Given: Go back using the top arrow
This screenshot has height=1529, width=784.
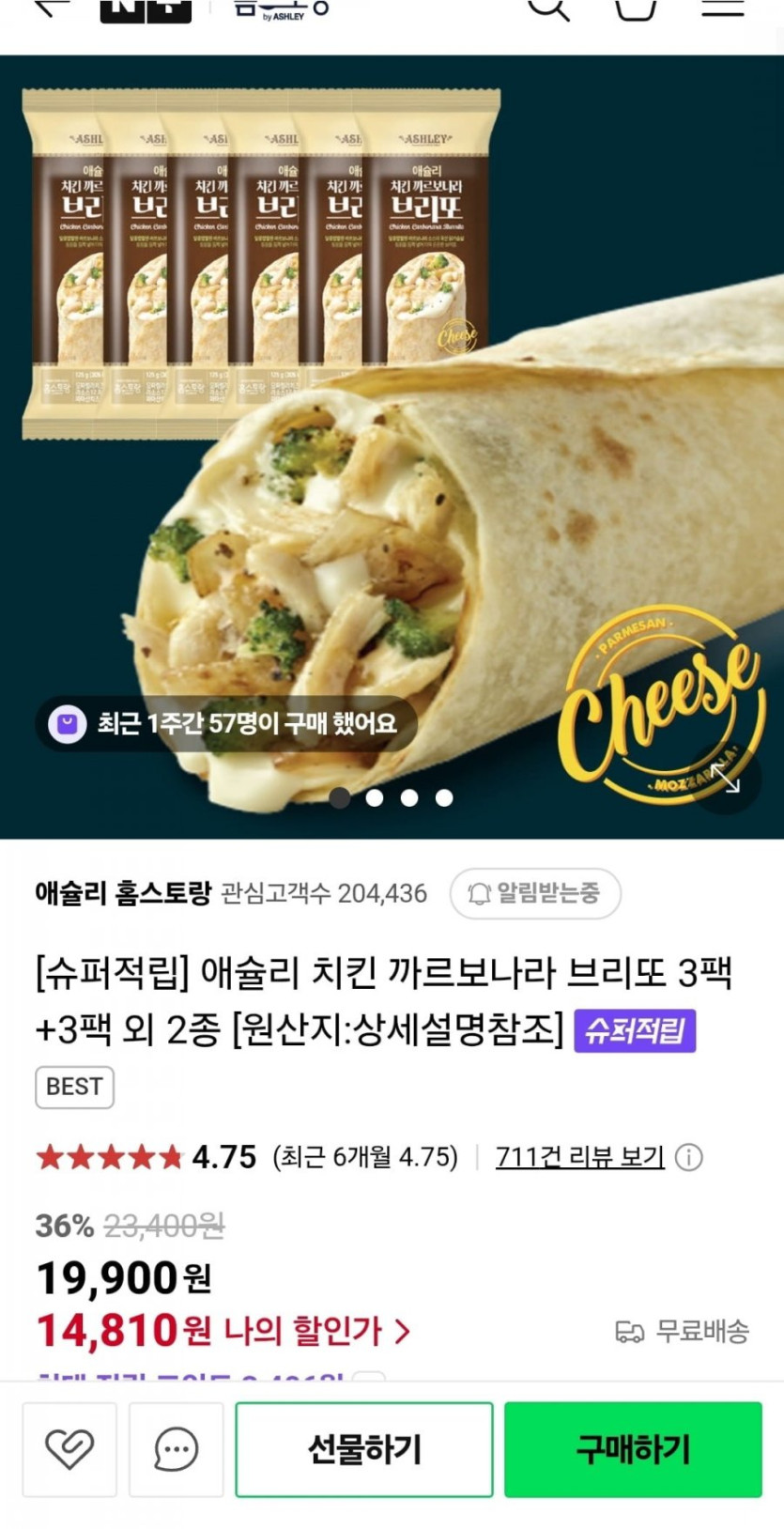Looking at the screenshot, I should click(x=52, y=8).
